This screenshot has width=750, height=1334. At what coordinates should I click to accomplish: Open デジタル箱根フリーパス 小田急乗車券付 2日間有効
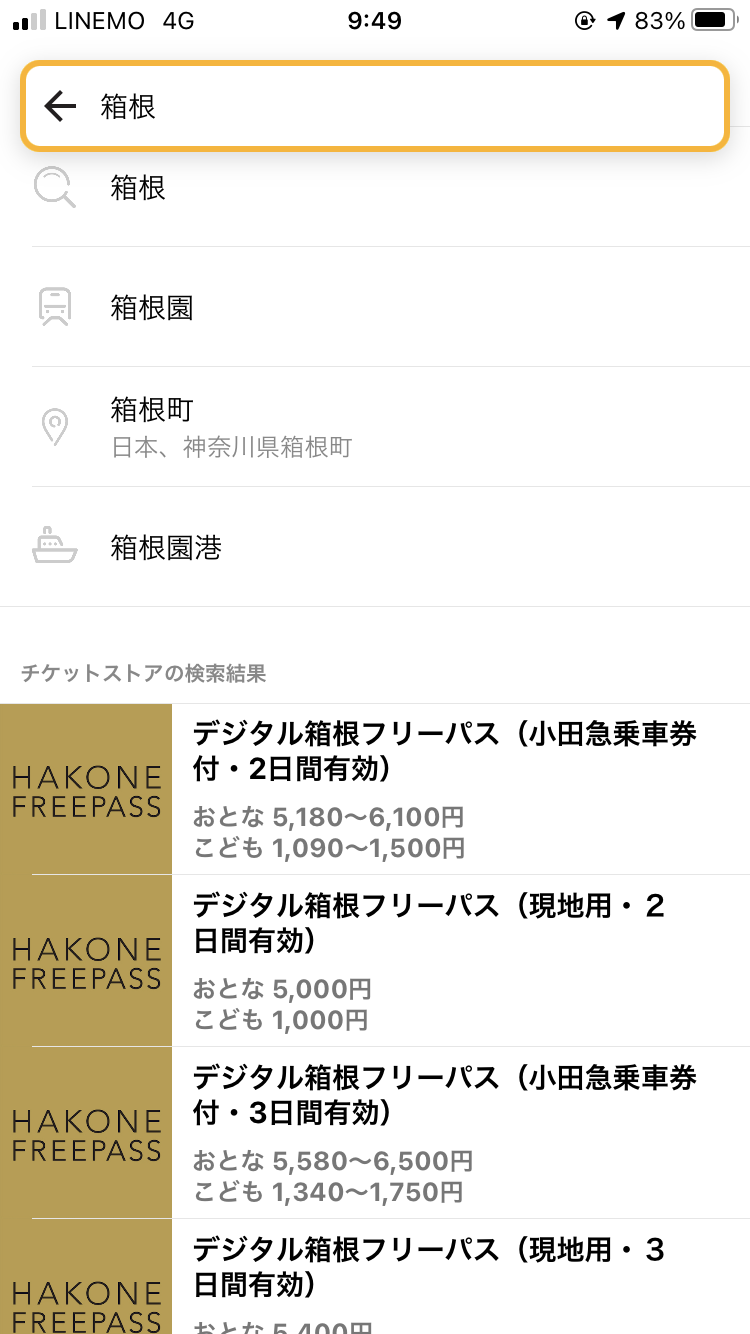pos(375,789)
